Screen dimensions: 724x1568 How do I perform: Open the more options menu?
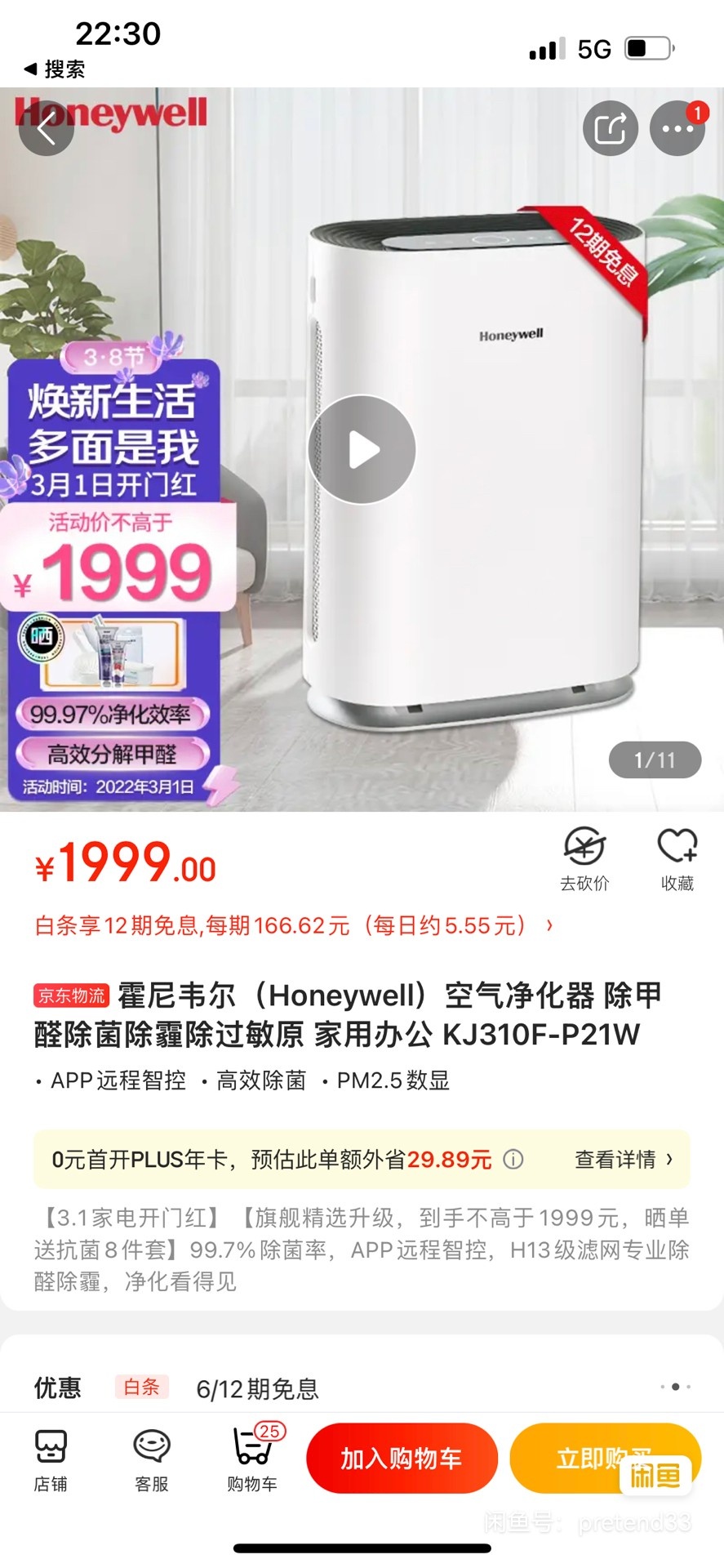(x=677, y=128)
